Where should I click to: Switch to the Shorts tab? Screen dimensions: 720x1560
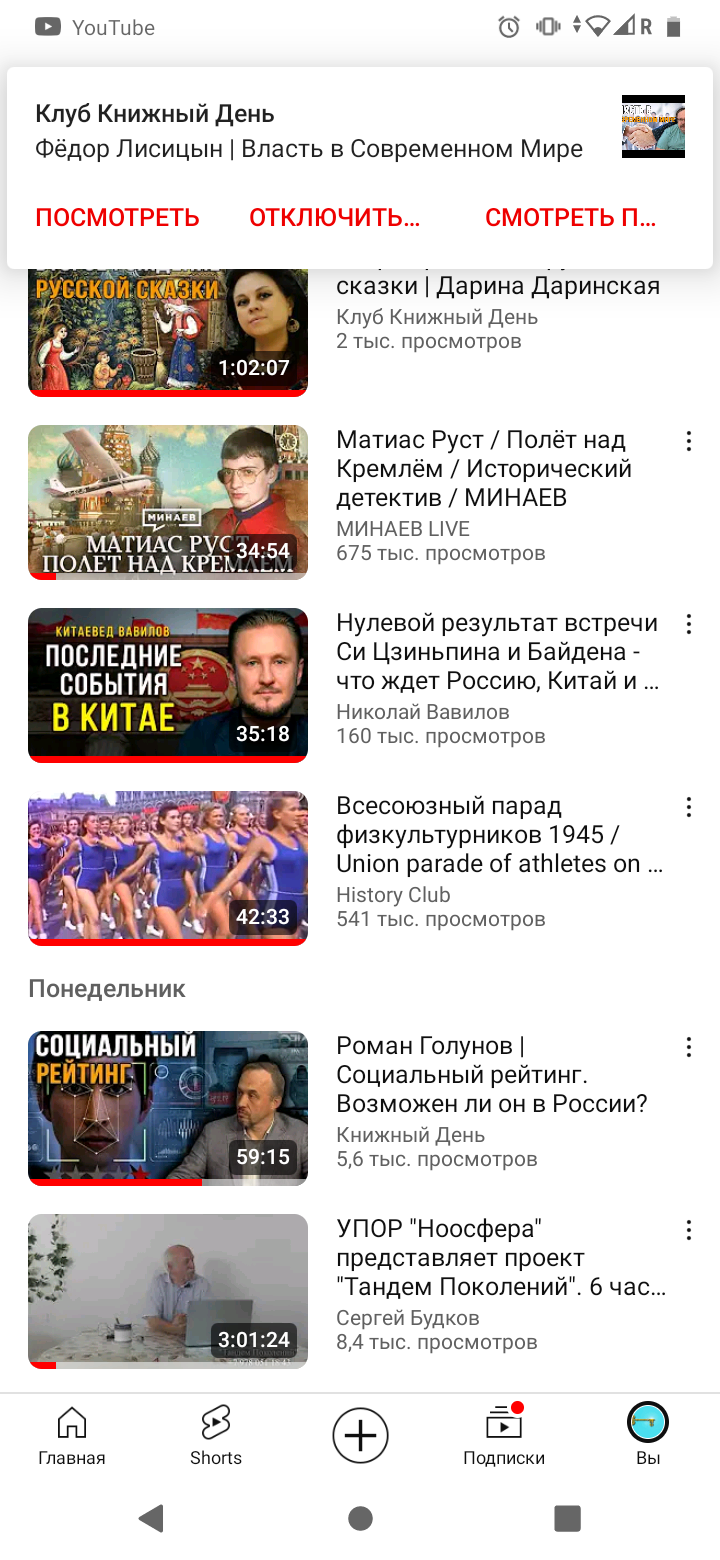[216, 1436]
